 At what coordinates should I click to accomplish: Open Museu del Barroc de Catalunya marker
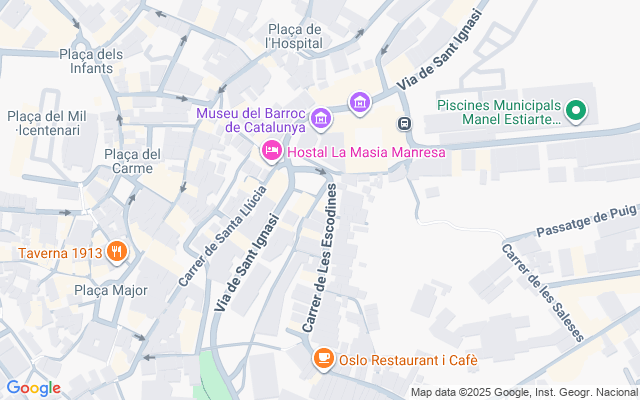click(320, 120)
